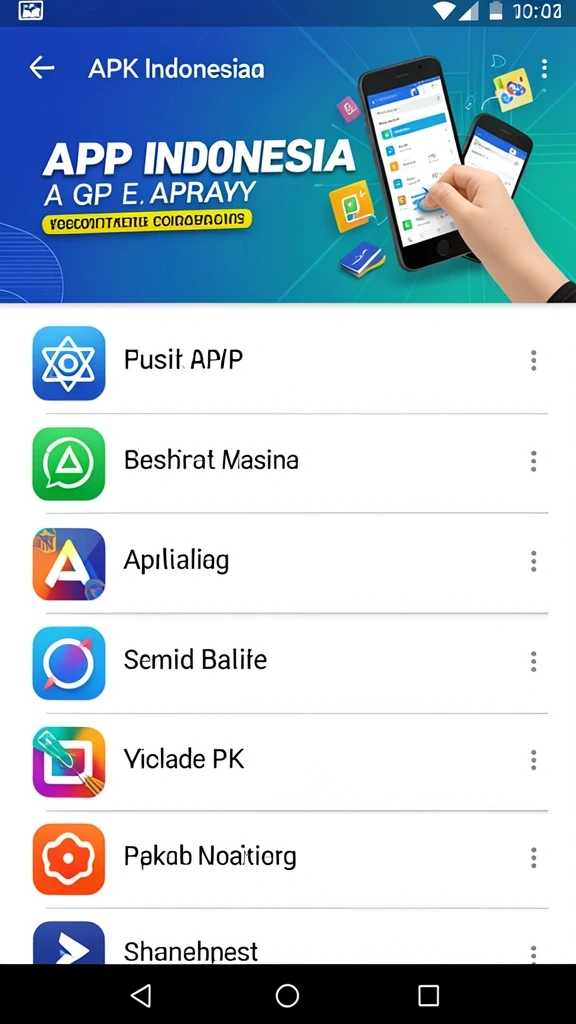Tap the system home button
This screenshot has height=1024, width=576.
287,995
